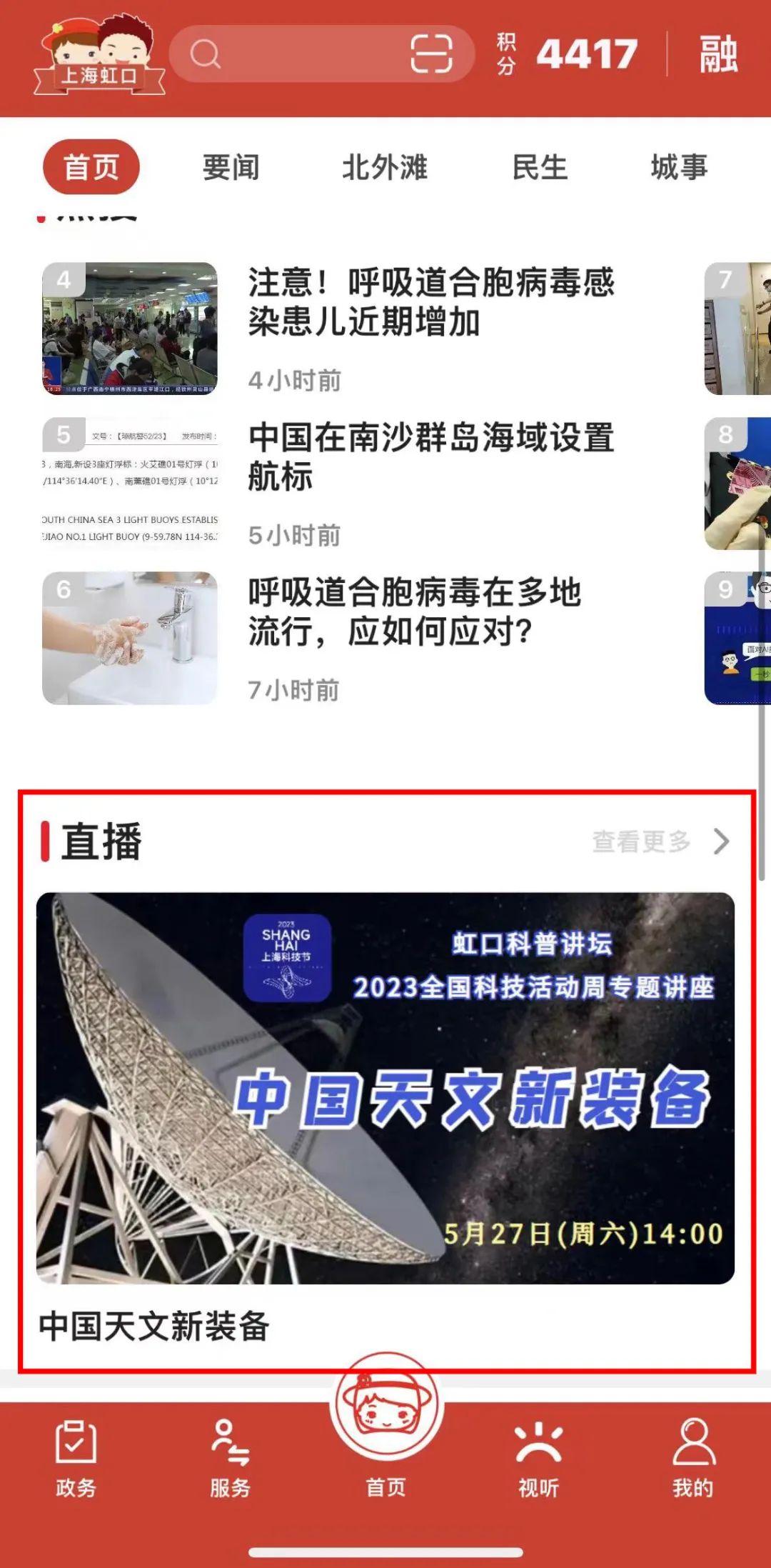Open the search box in the header
The height and width of the screenshot is (1568, 771).
[300, 54]
